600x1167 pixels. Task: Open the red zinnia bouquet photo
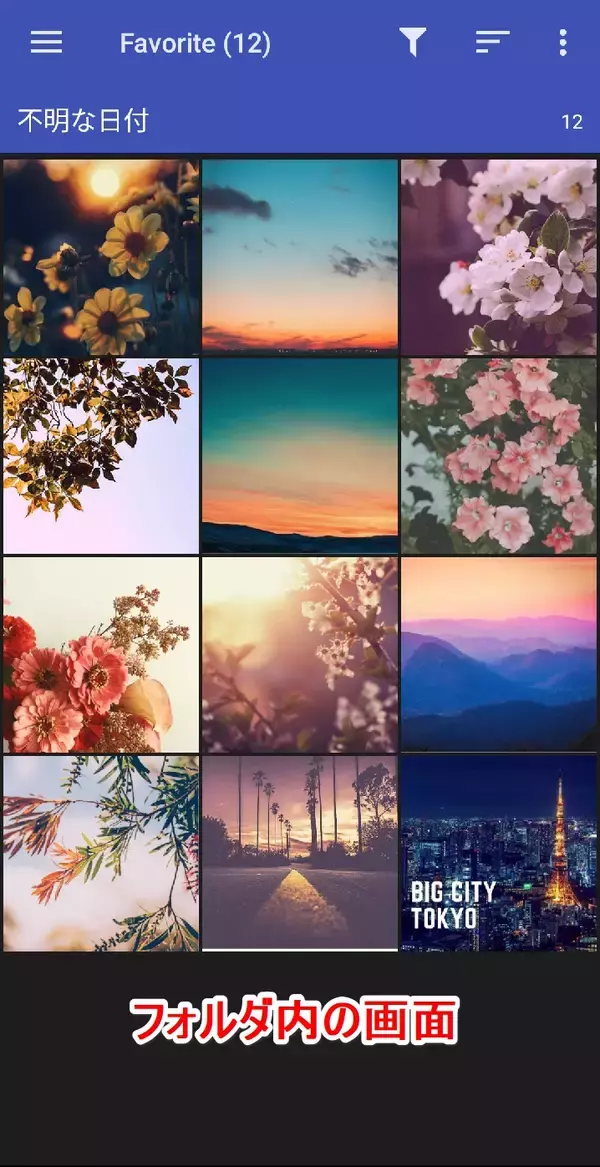(101, 655)
